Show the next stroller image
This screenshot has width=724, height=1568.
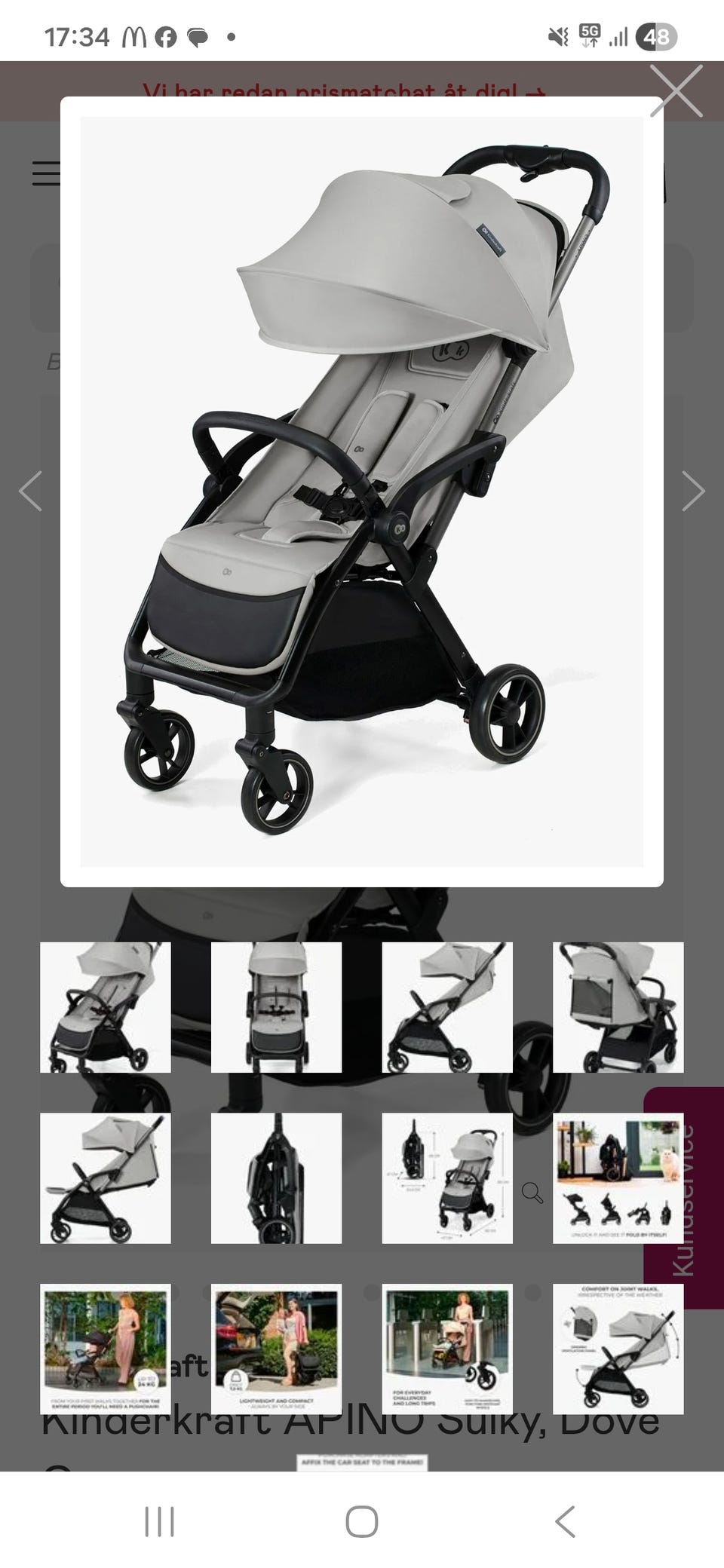[x=694, y=492]
